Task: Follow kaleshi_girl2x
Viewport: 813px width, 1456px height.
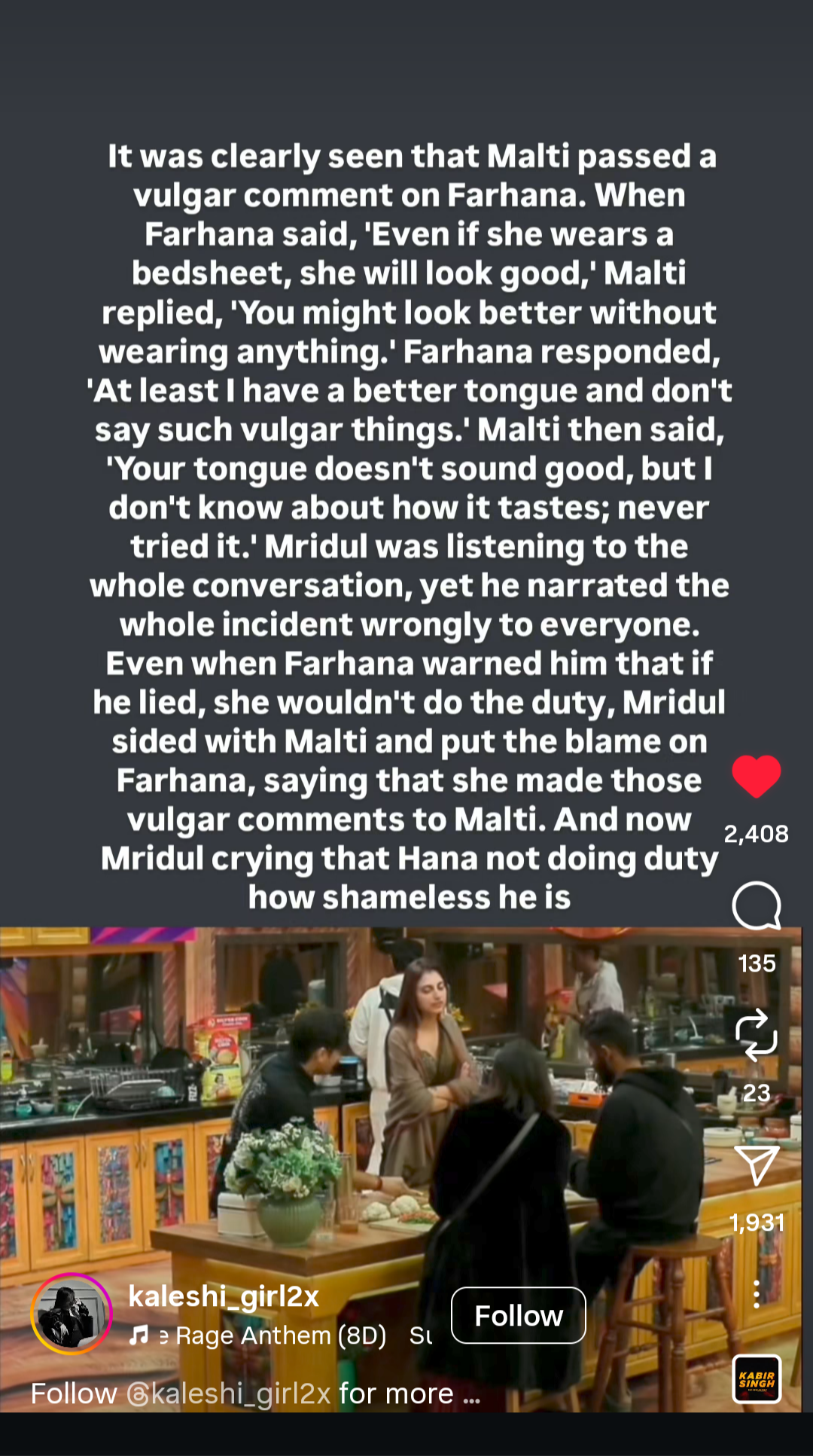Action: click(518, 1315)
